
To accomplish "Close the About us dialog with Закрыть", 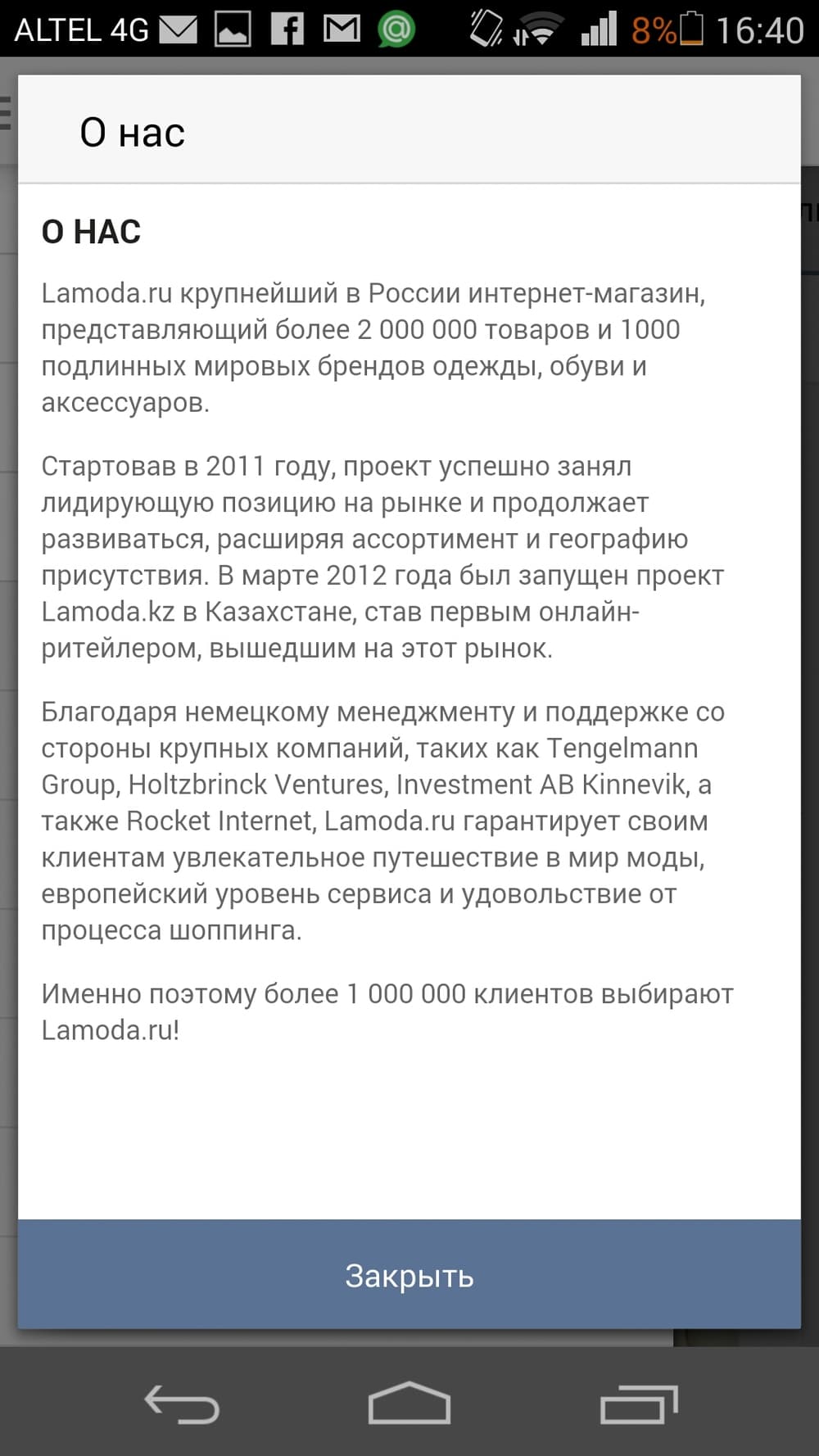I will click(409, 1274).
